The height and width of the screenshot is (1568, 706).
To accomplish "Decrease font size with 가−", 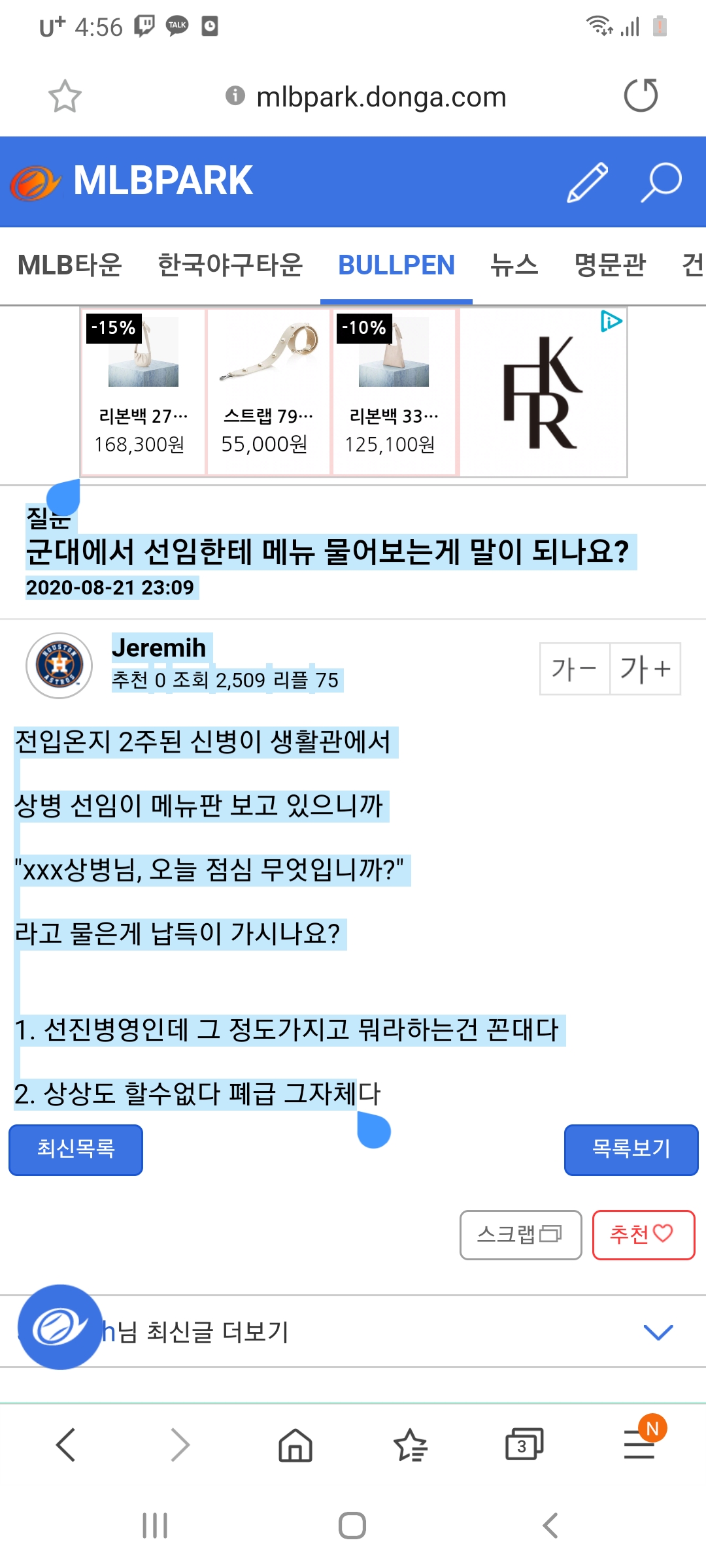I will point(575,668).
